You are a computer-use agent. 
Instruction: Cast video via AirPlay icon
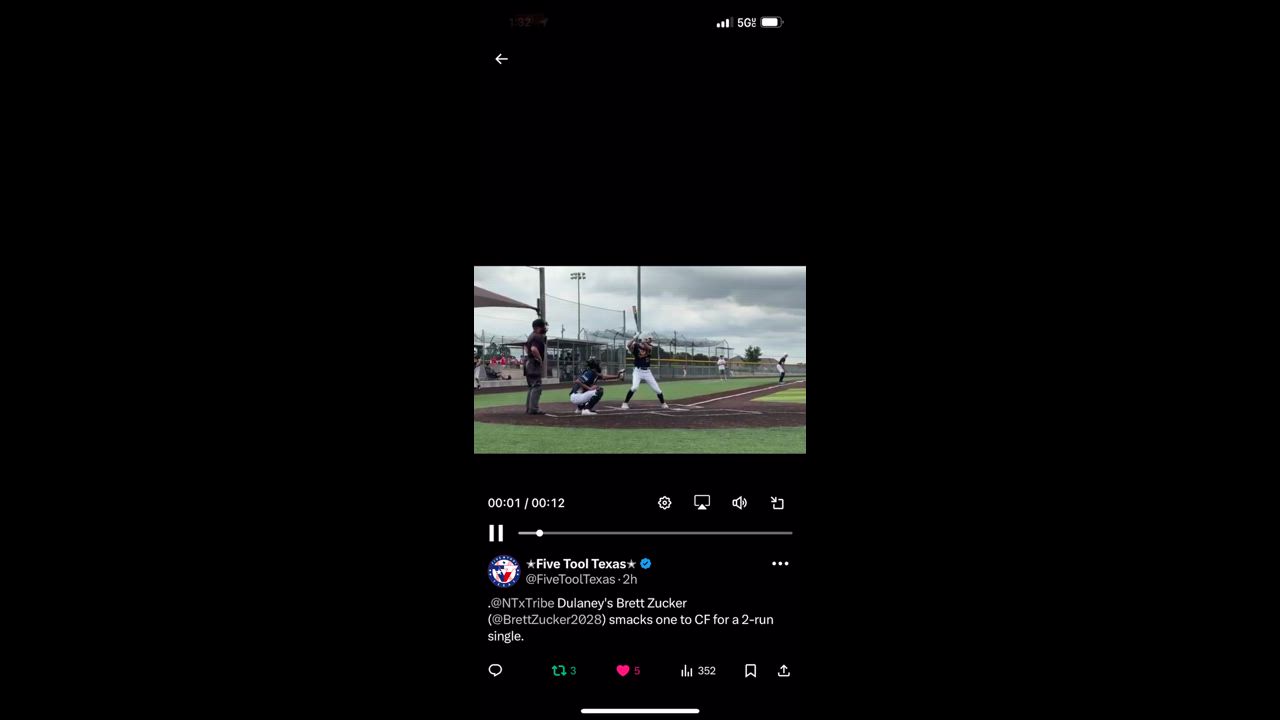pyautogui.click(x=702, y=503)
